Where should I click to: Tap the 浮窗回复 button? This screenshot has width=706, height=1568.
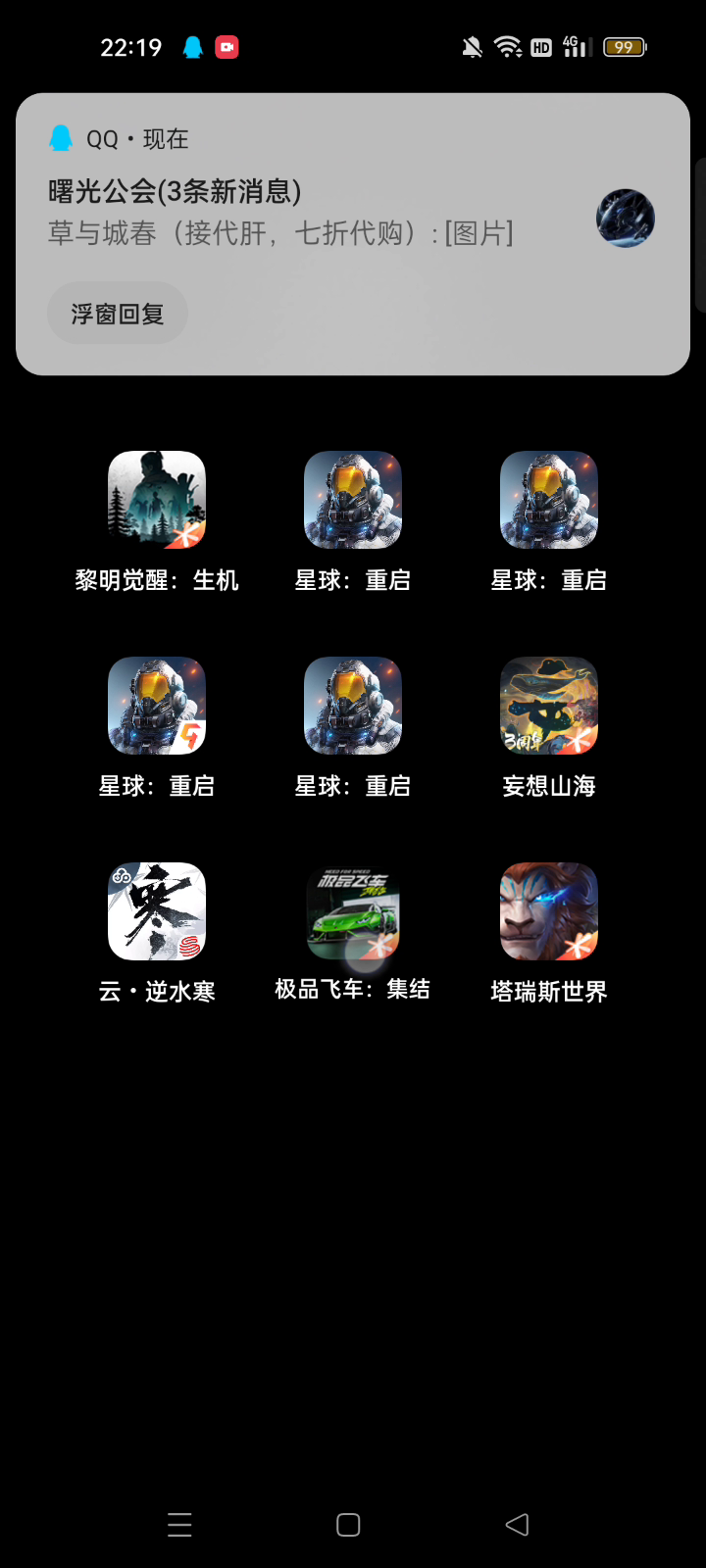[x=118, y=314]
